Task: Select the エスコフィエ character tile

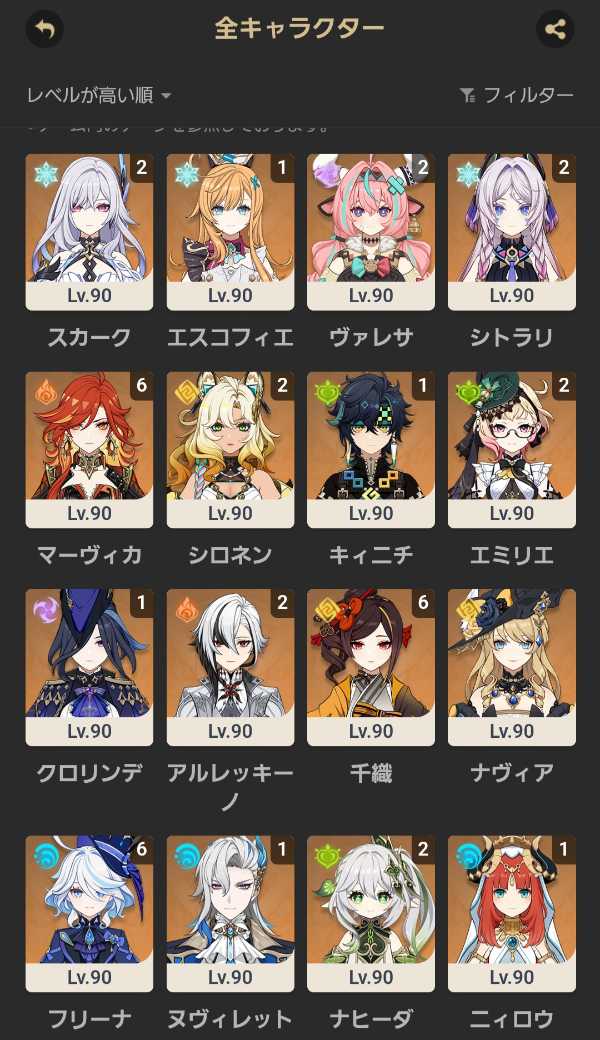Action: point(230,232)
